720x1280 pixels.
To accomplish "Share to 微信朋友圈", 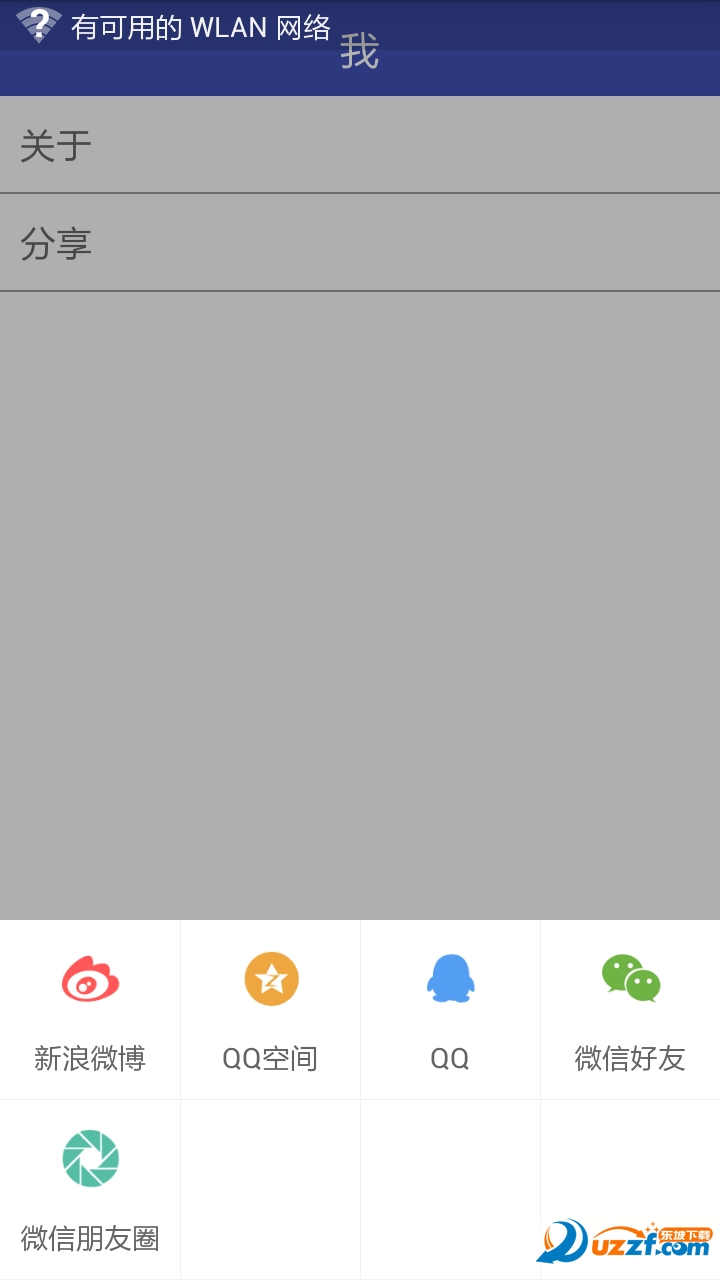I will 90,1190.
